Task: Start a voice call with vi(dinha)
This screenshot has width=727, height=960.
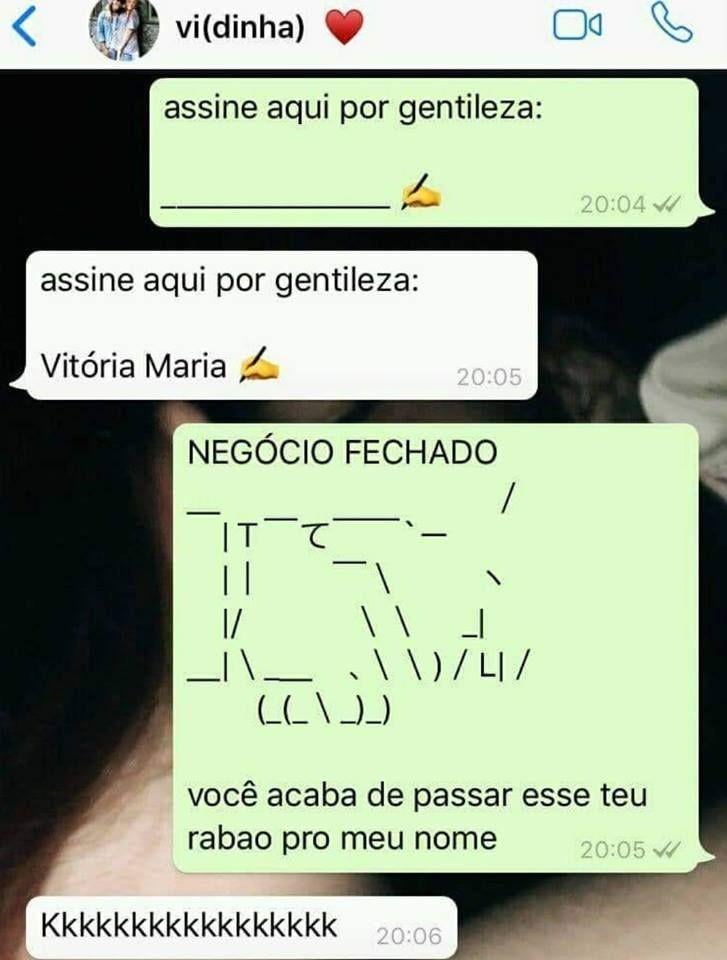Action: click(x=671, y=24)
